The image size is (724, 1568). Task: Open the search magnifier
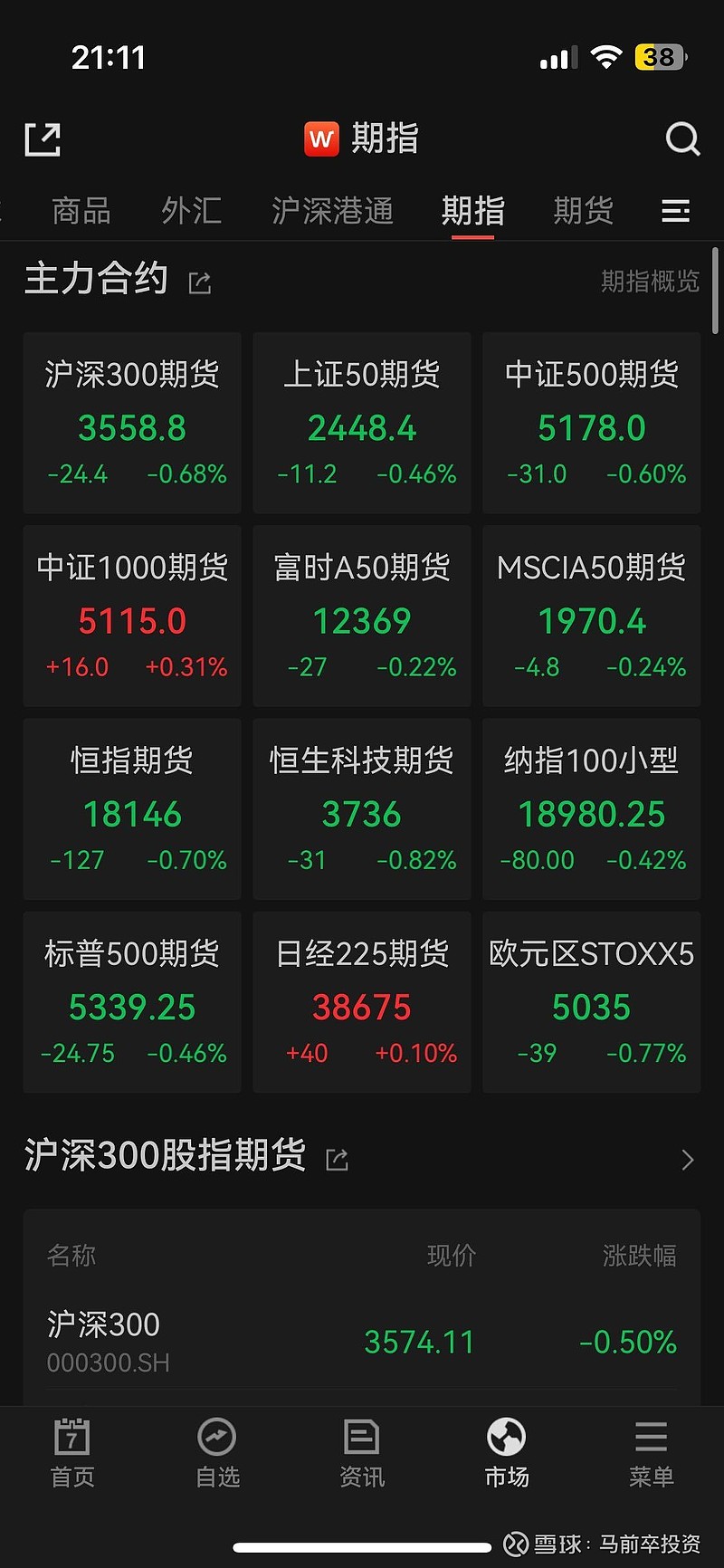[x=682, y=139]
